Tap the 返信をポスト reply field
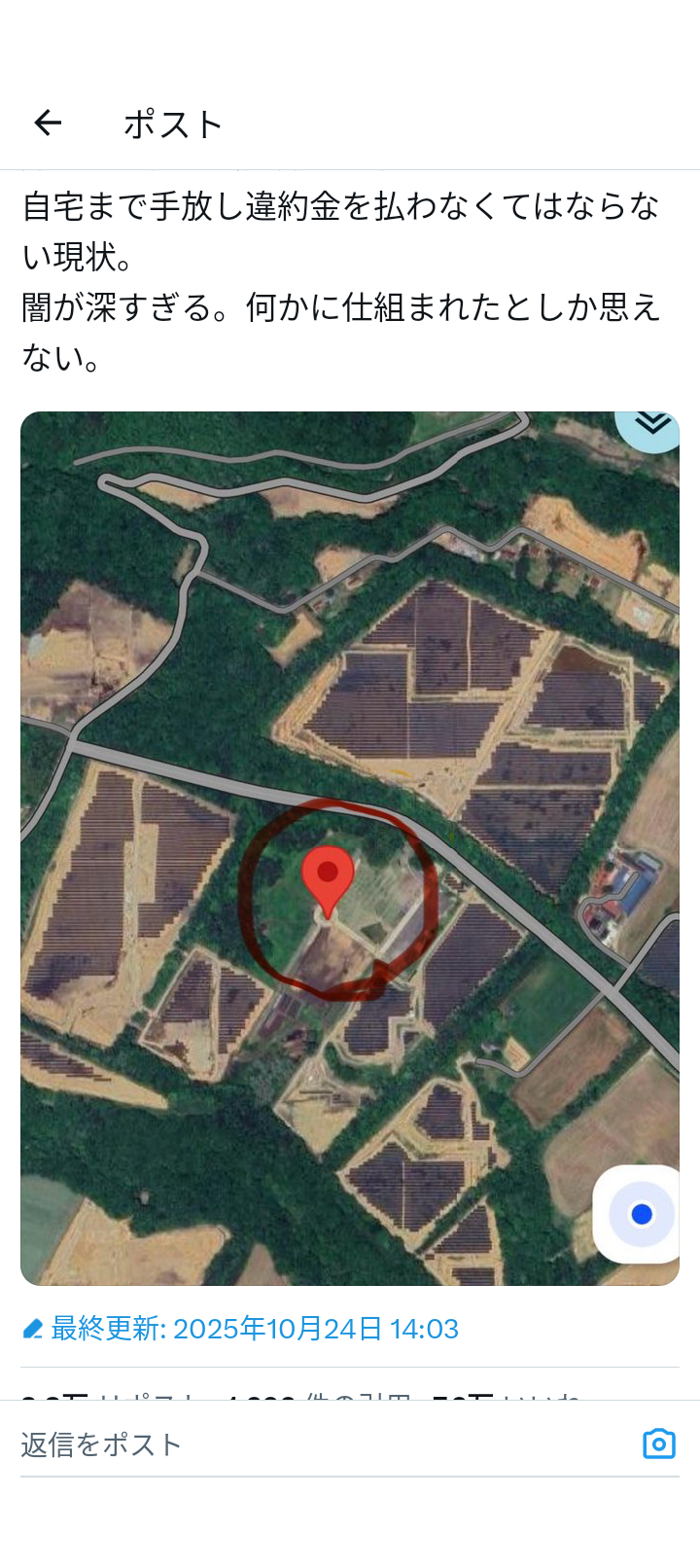 click(292, 1445)
